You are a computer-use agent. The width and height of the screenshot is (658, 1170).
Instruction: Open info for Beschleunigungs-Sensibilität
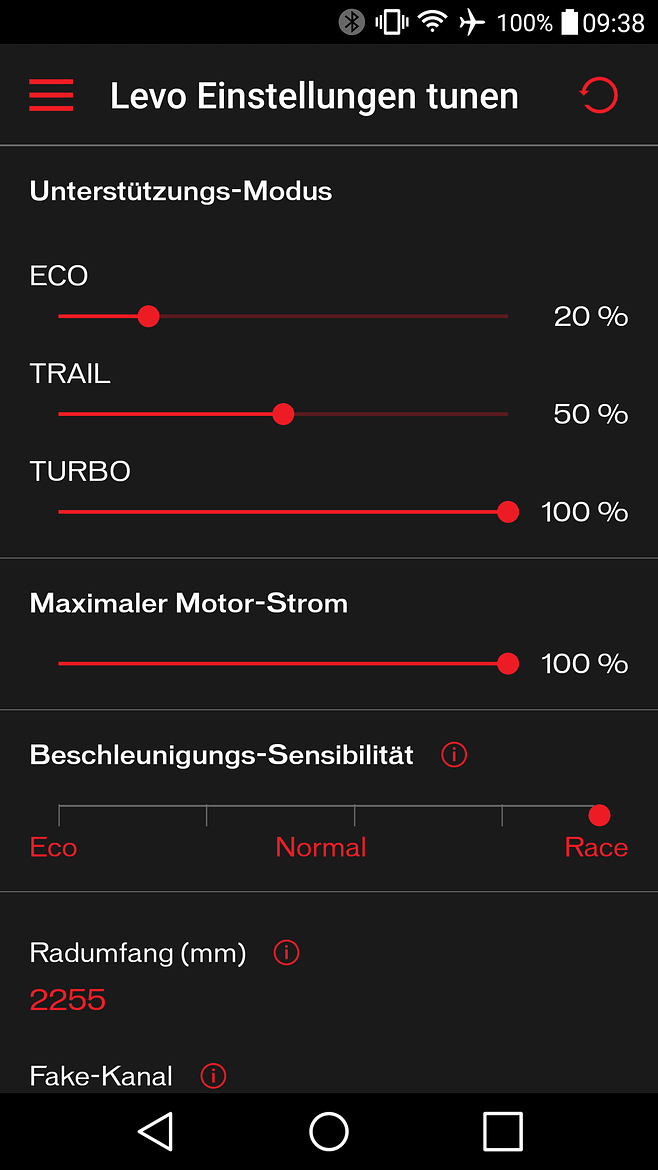click(454, 755)
